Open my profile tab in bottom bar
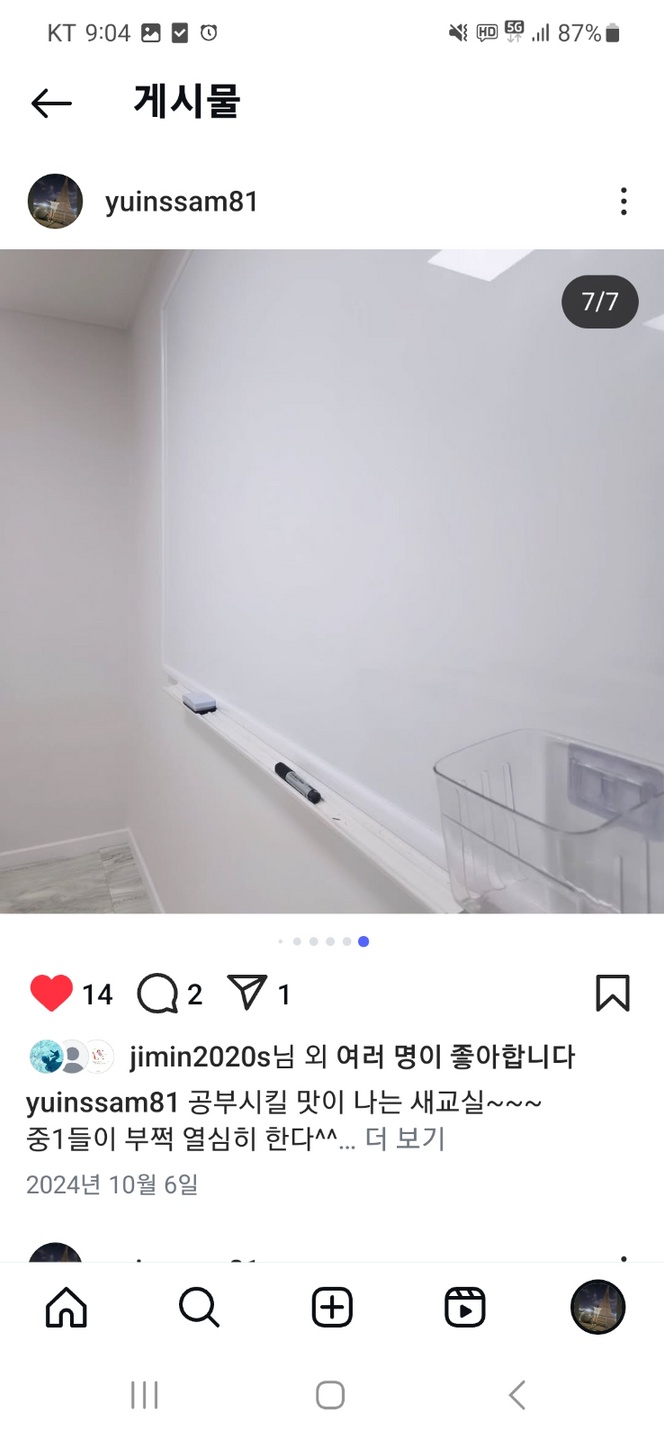 [598, 1307]
